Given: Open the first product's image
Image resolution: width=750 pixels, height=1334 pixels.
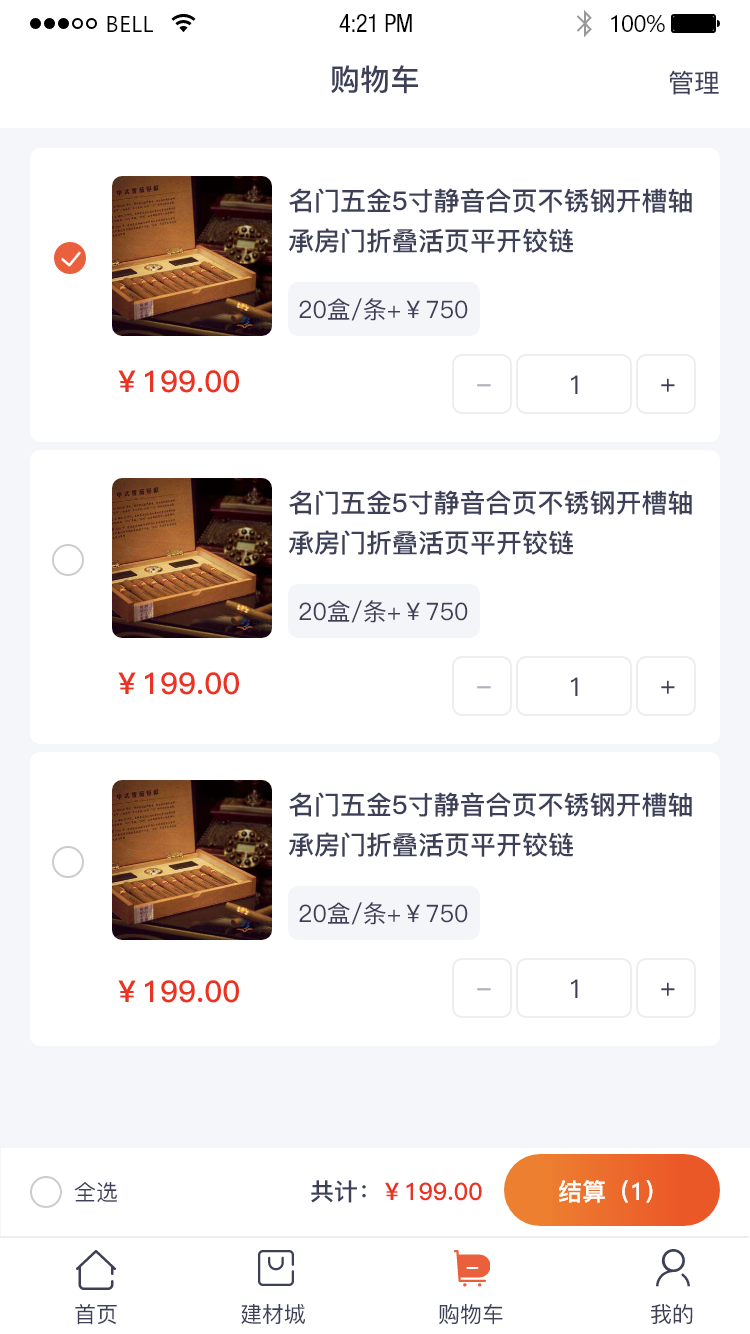Looking at the screenshot, I should point(192,256).
